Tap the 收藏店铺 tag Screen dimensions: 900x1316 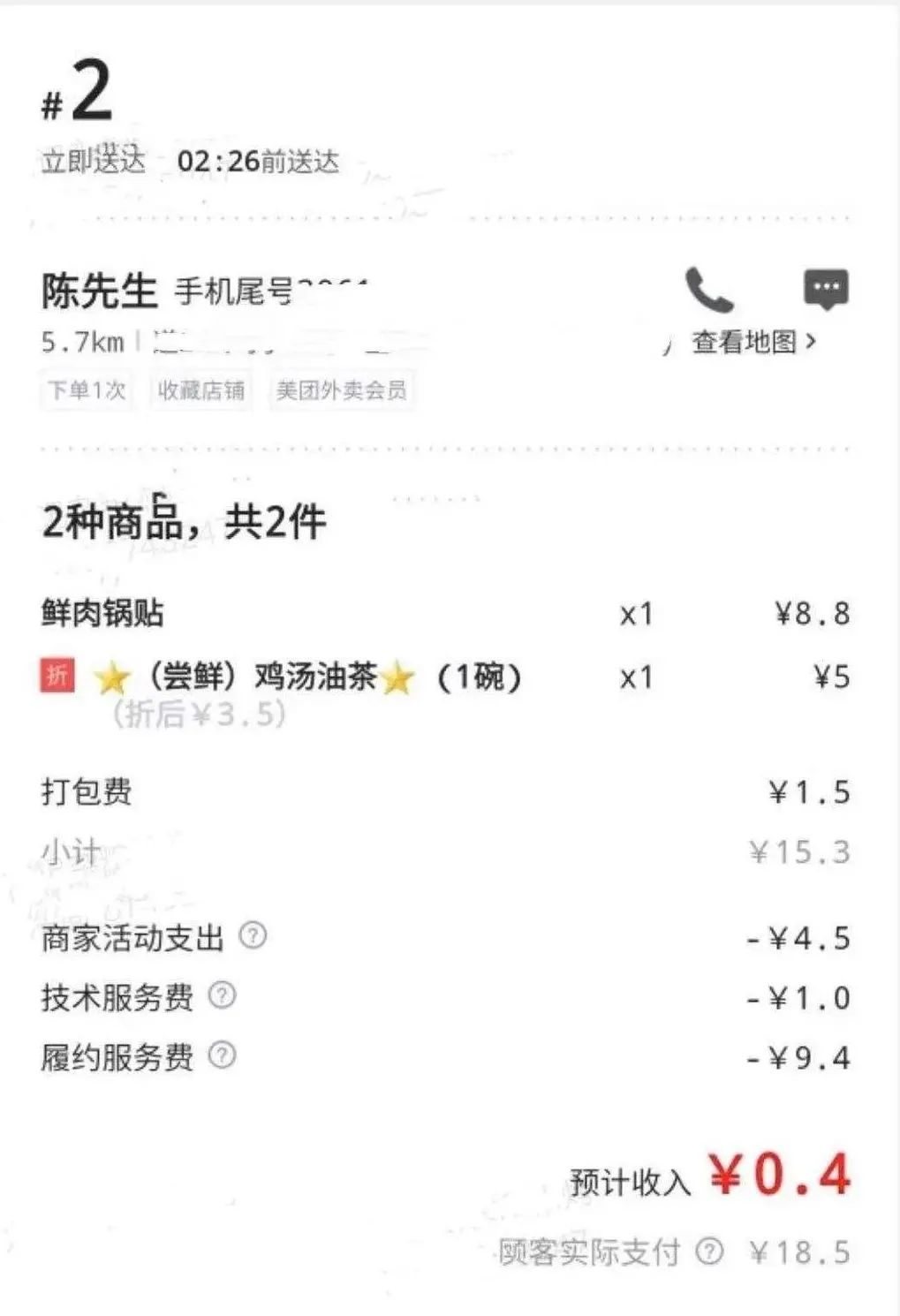point(203,390)
